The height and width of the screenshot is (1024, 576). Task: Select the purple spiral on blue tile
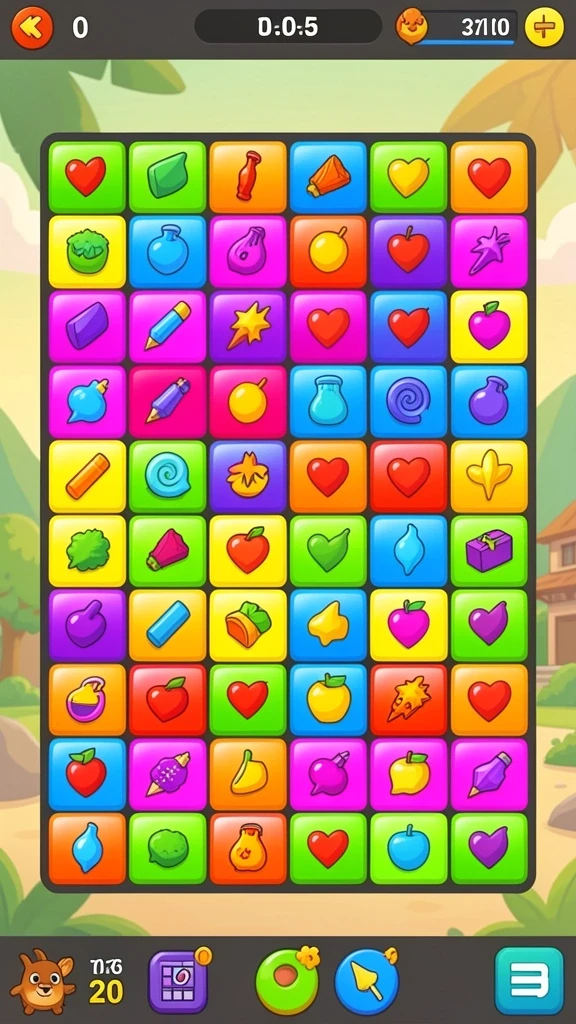(409, 401)
